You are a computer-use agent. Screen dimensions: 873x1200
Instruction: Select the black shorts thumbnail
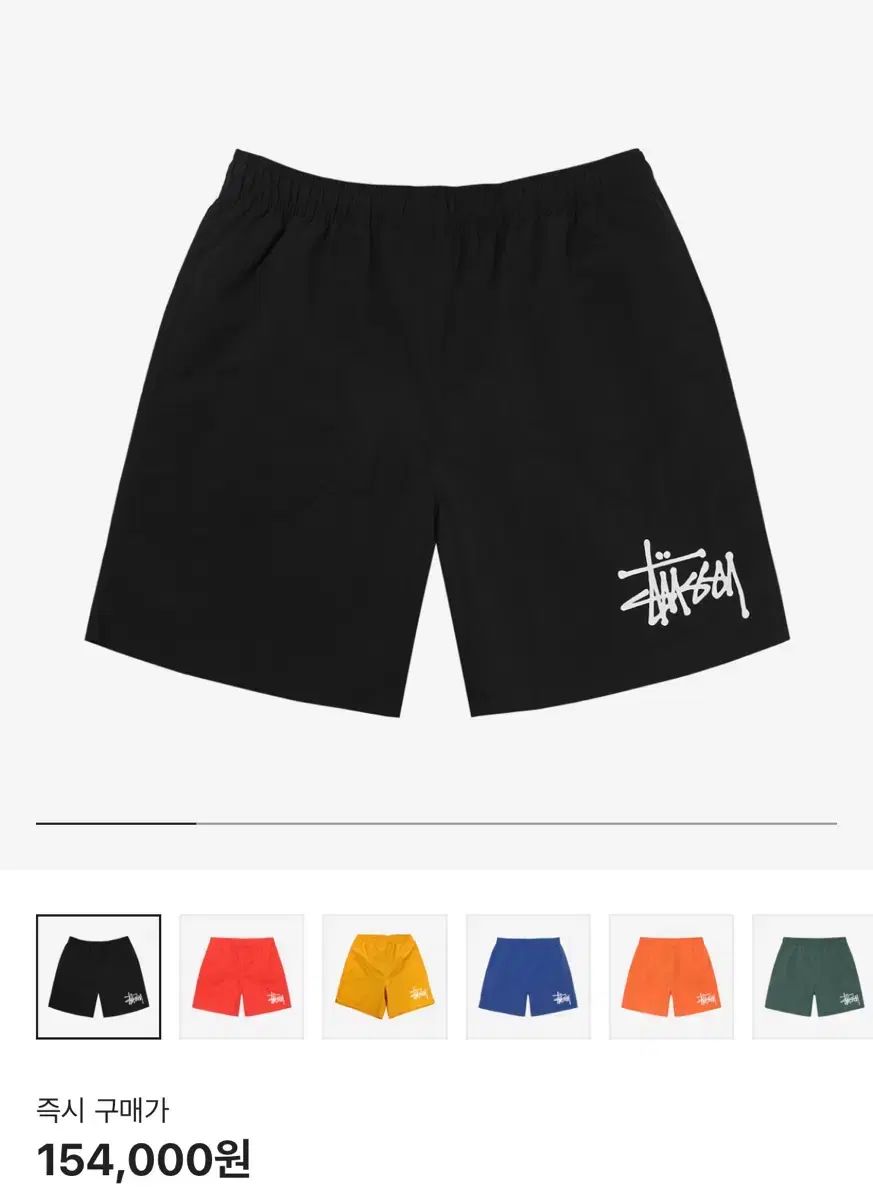coord(98,976)
